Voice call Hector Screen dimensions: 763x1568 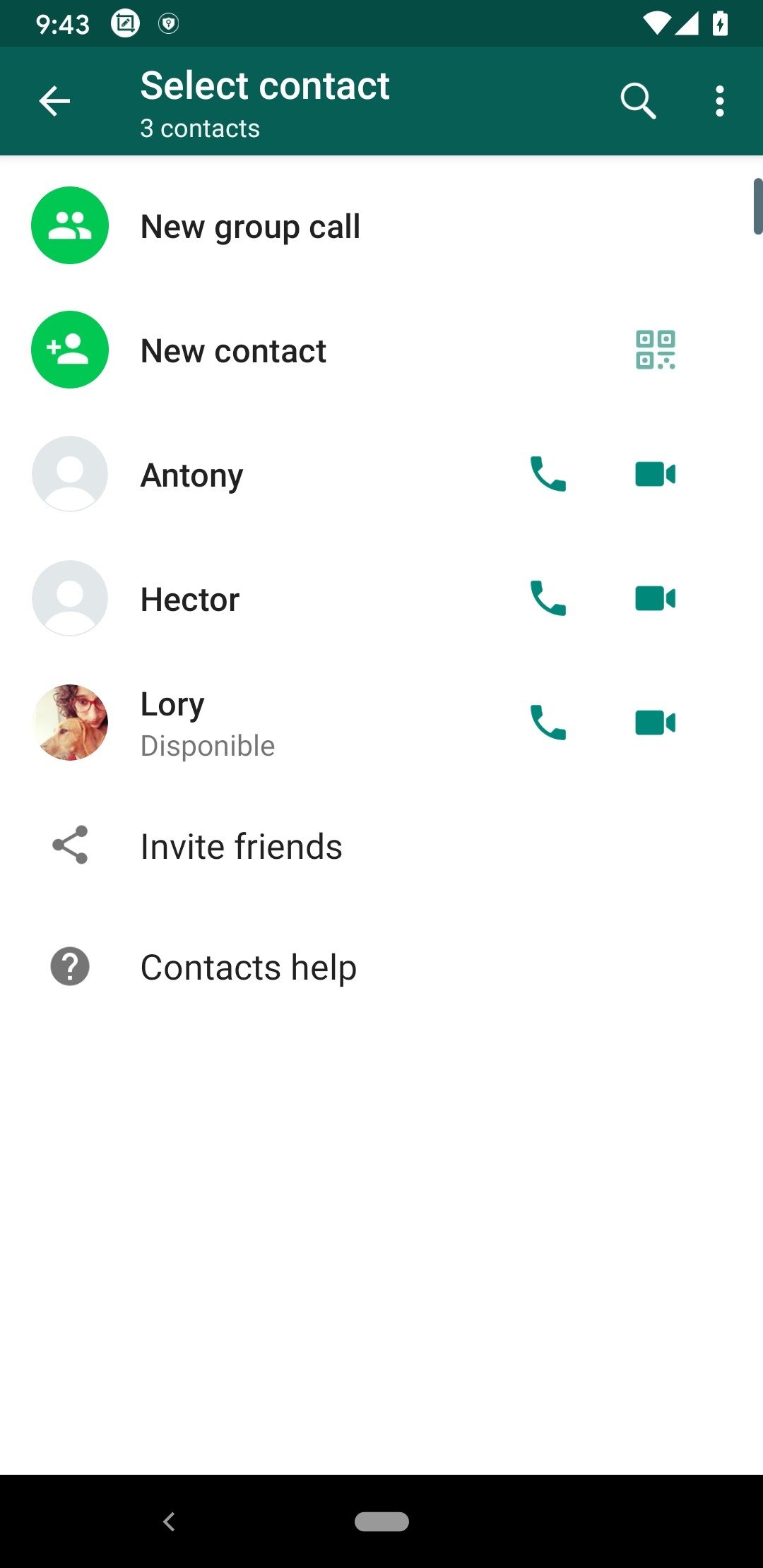click(x=548, y=598)
